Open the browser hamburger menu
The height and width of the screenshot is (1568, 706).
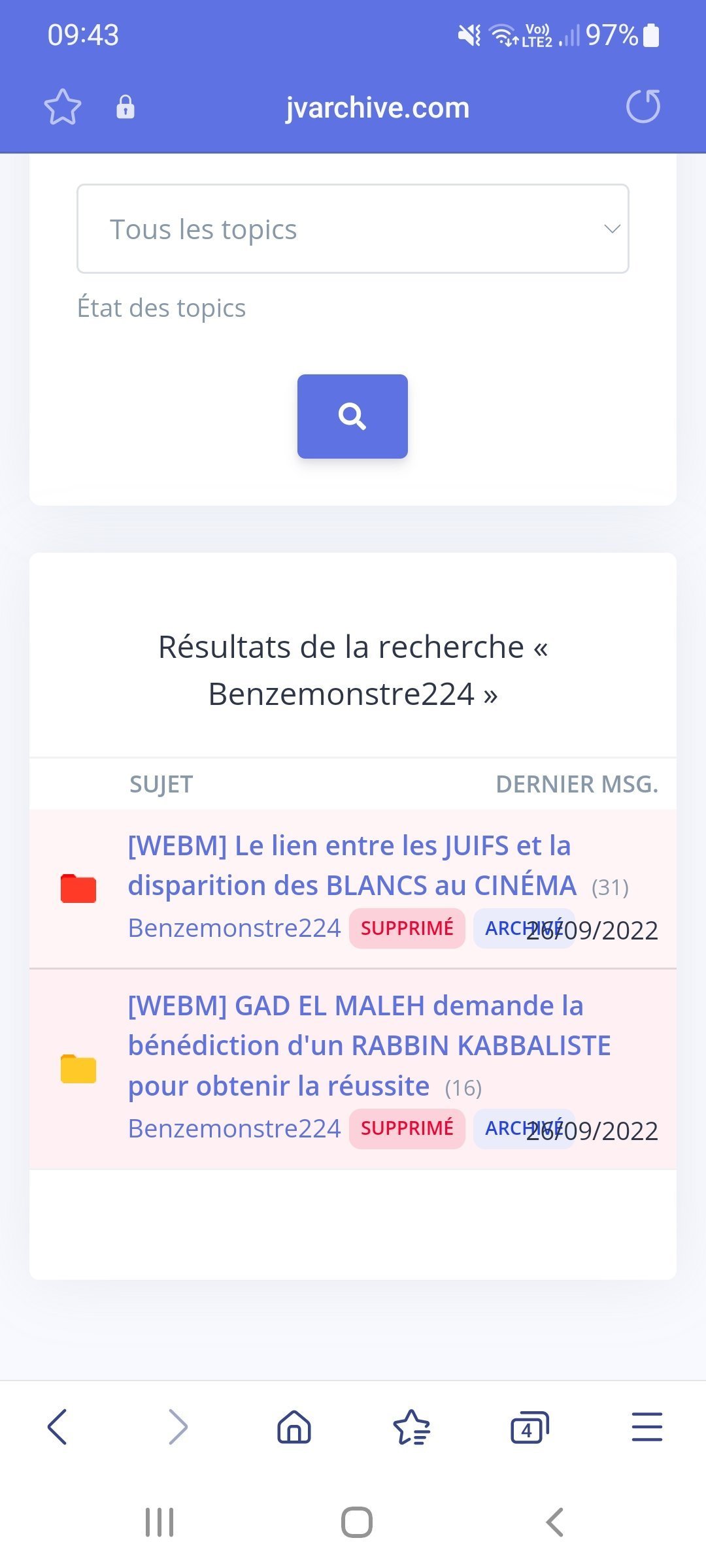click(x=647, y=1426)
